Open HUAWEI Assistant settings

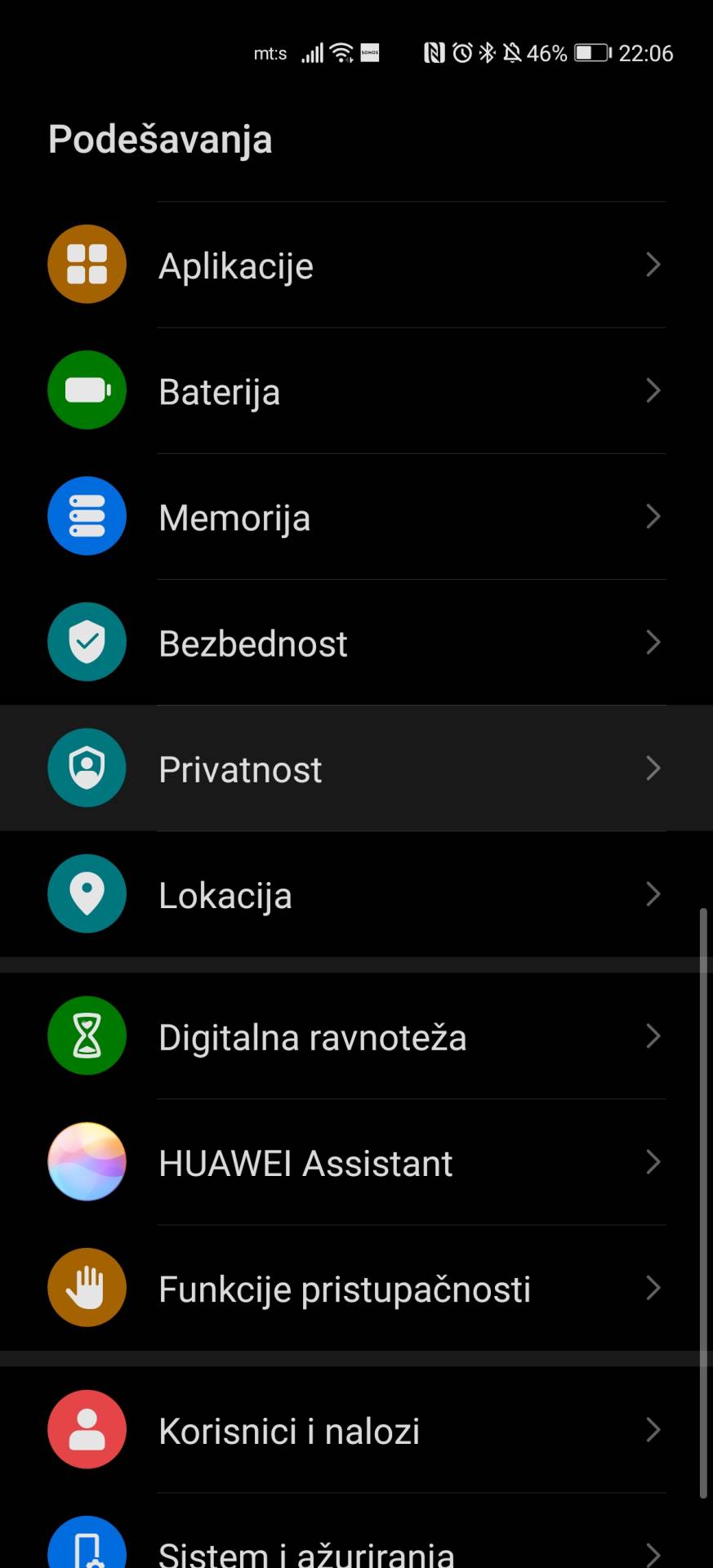click(x=356, y=1162)
